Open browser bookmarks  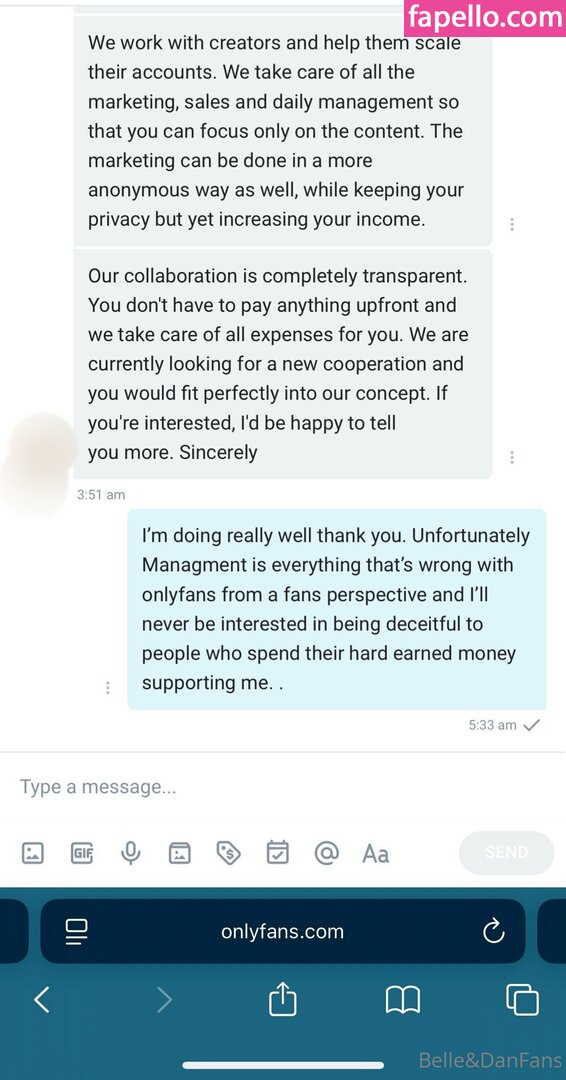(403, 1000)
